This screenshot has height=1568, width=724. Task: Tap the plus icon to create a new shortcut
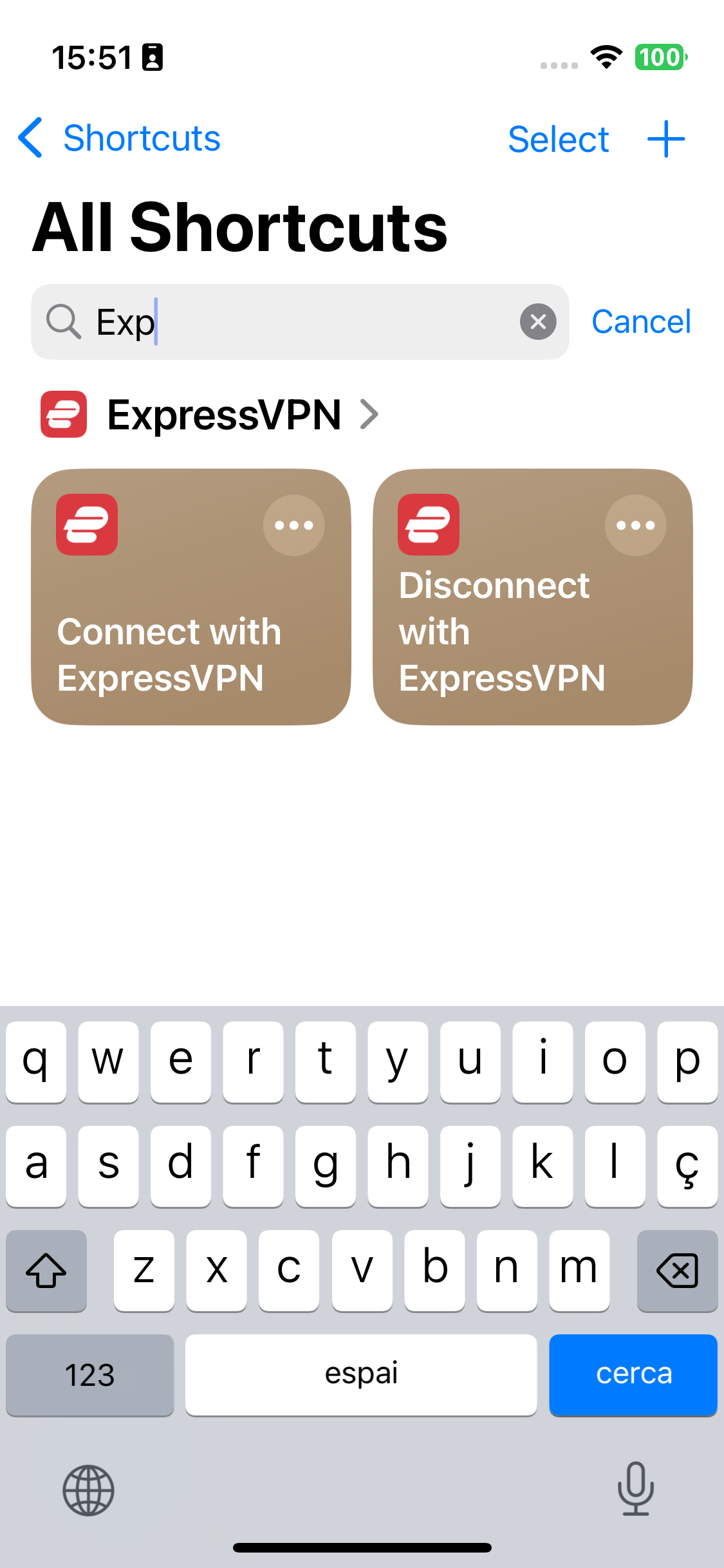coord(665,138)
